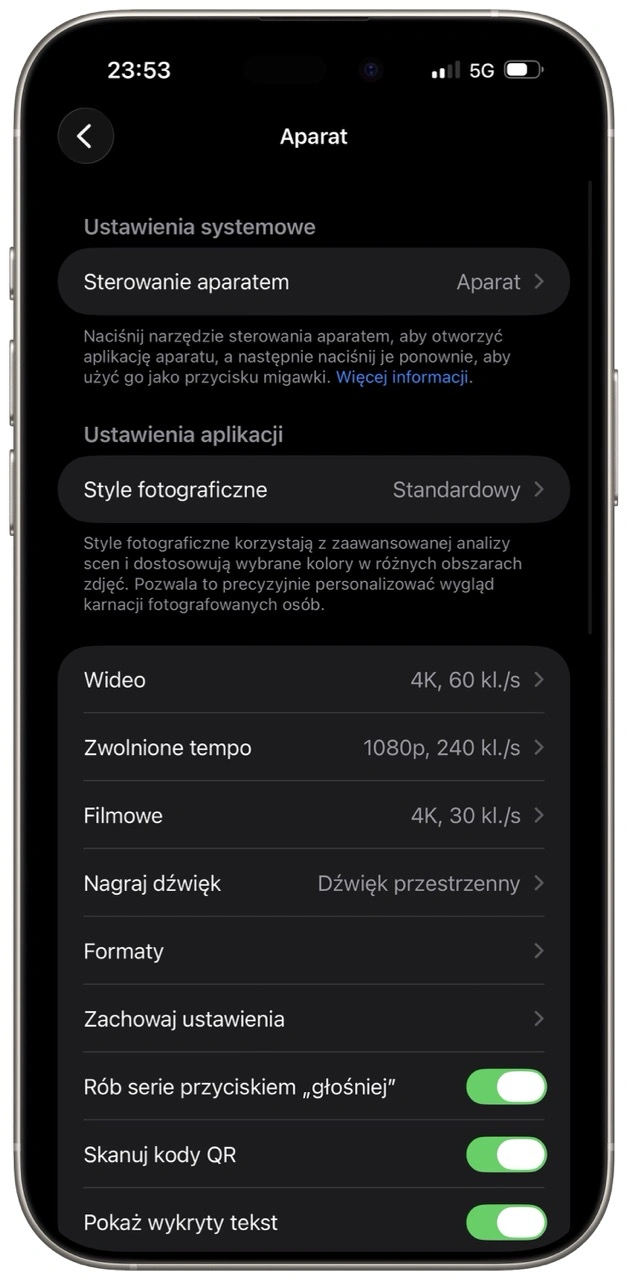Open Wideo resolution settings
Viewport: 627px width, 1280px height.
(313, 680)
